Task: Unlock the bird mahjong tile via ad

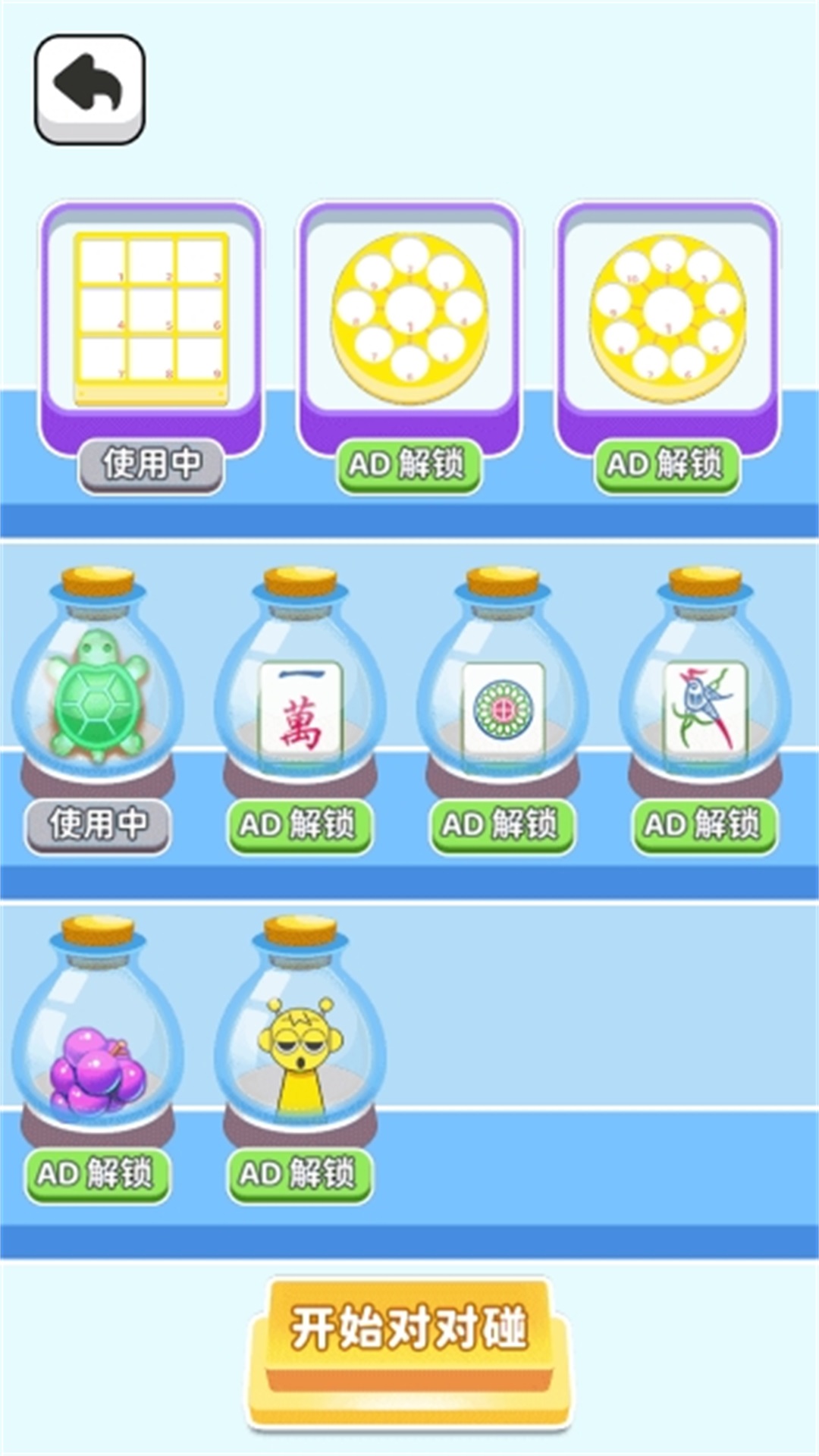Action: [704, 825]
